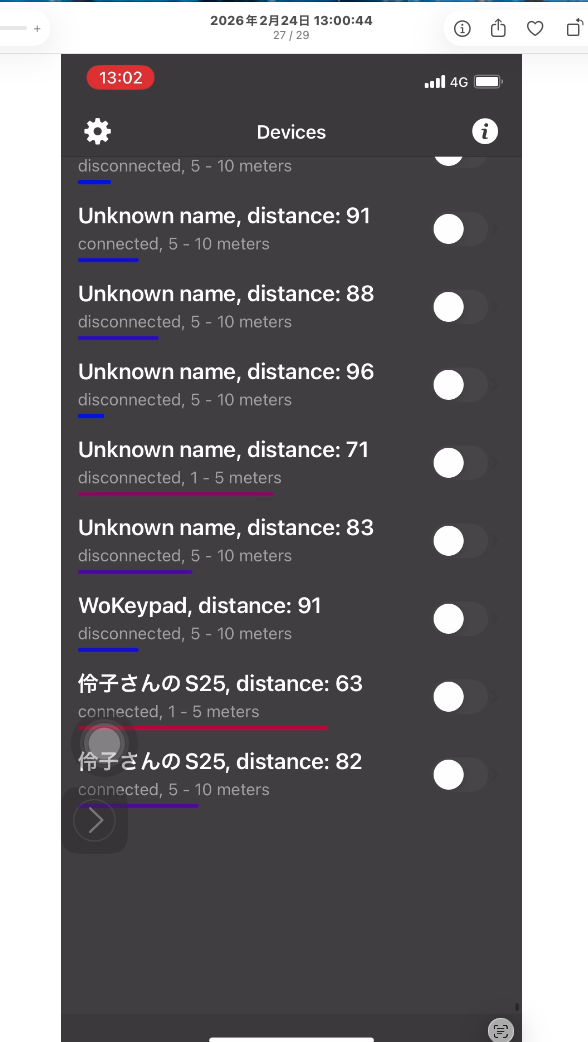
Task: Open the photo info panel
Action: pyautogui.click(x=462, y=28)
